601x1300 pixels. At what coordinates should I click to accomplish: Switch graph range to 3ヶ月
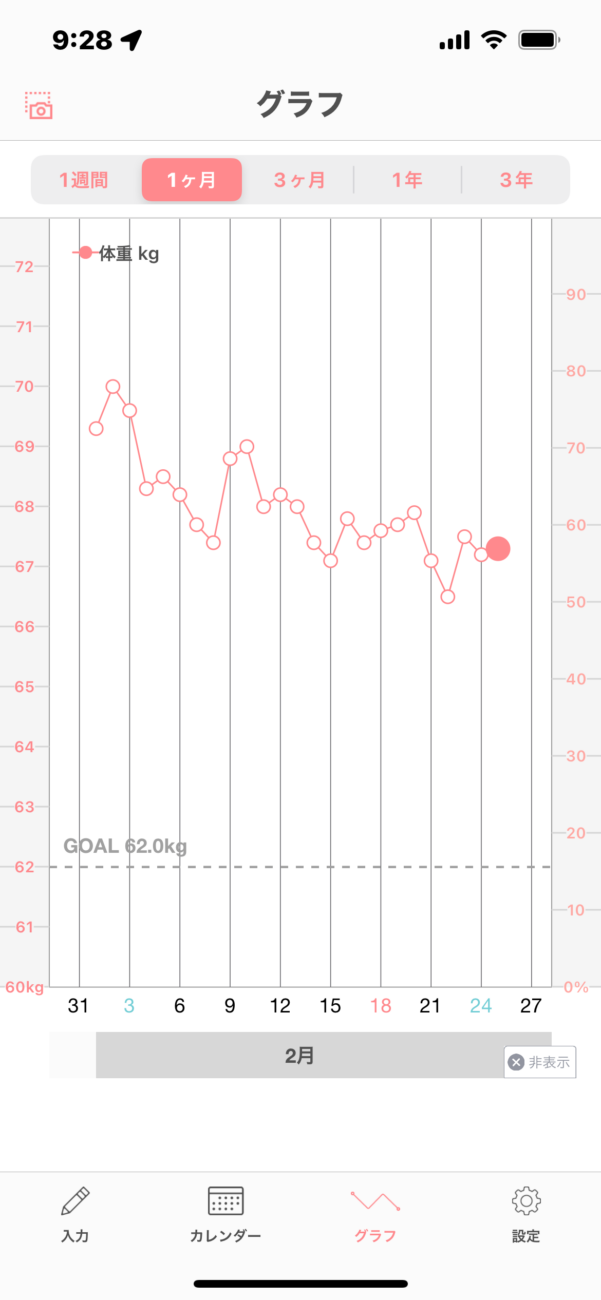tap(299, 180)
